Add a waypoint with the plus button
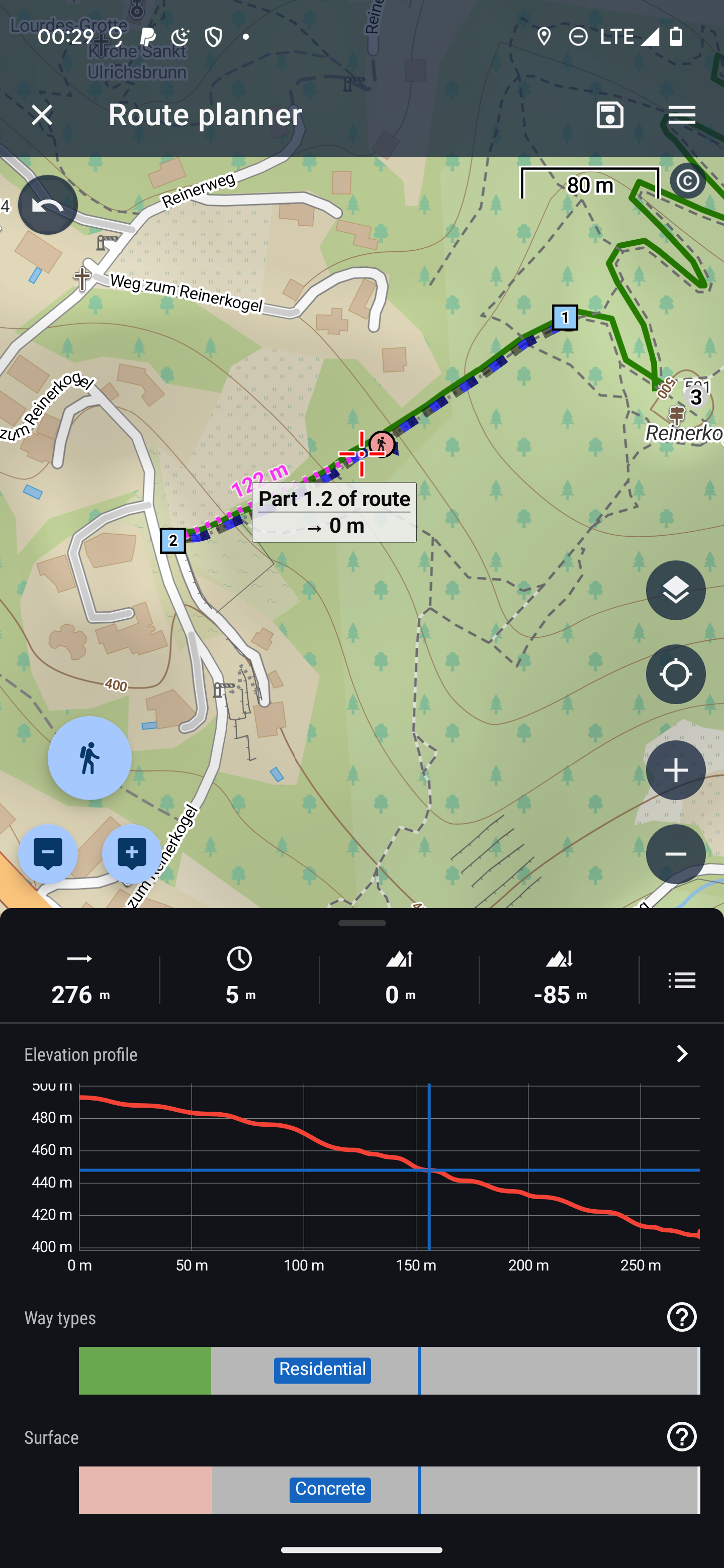 pyautogui.click(x=132, y=853)
